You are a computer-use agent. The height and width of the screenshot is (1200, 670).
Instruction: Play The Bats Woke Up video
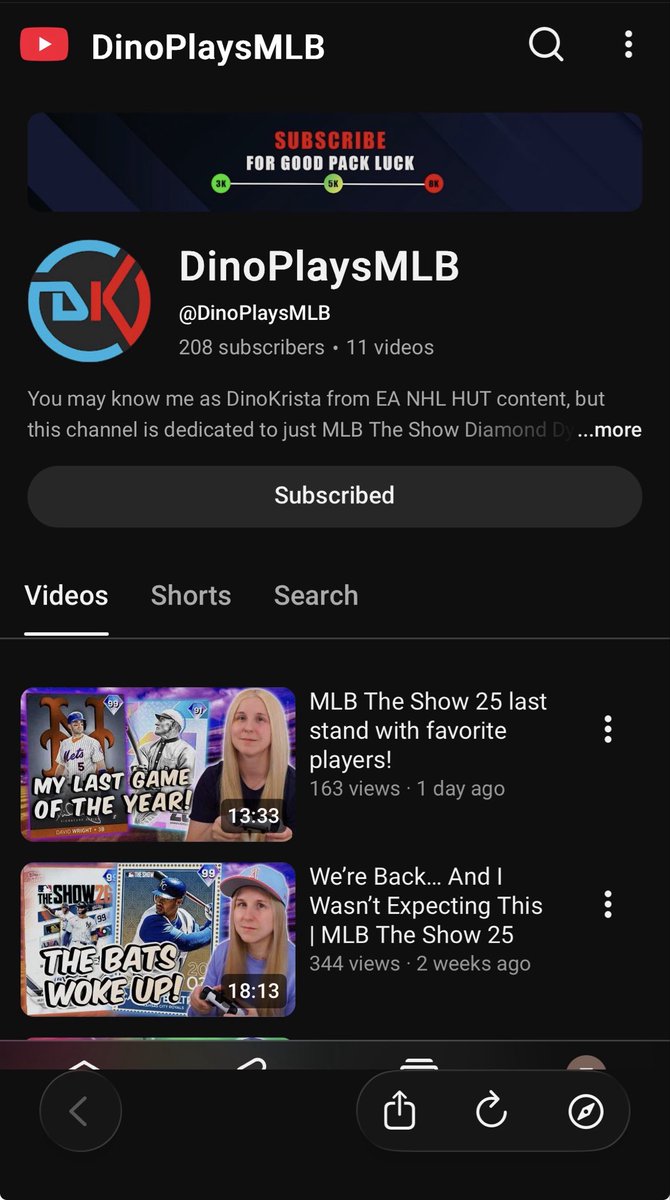pyautogui.click(x=158, y=938)
